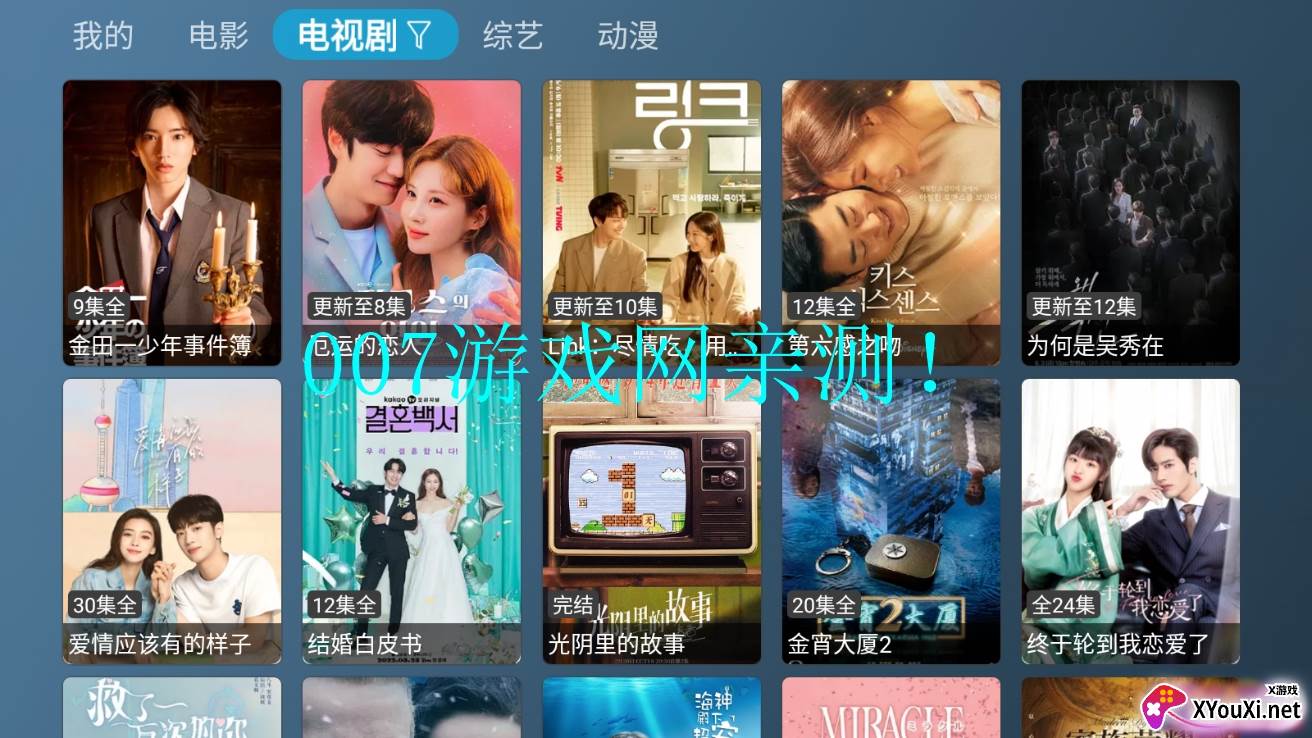Watch 为何是吴秀在
Viewport: 1312px width, 738px height.
(x=1130, y=222)
